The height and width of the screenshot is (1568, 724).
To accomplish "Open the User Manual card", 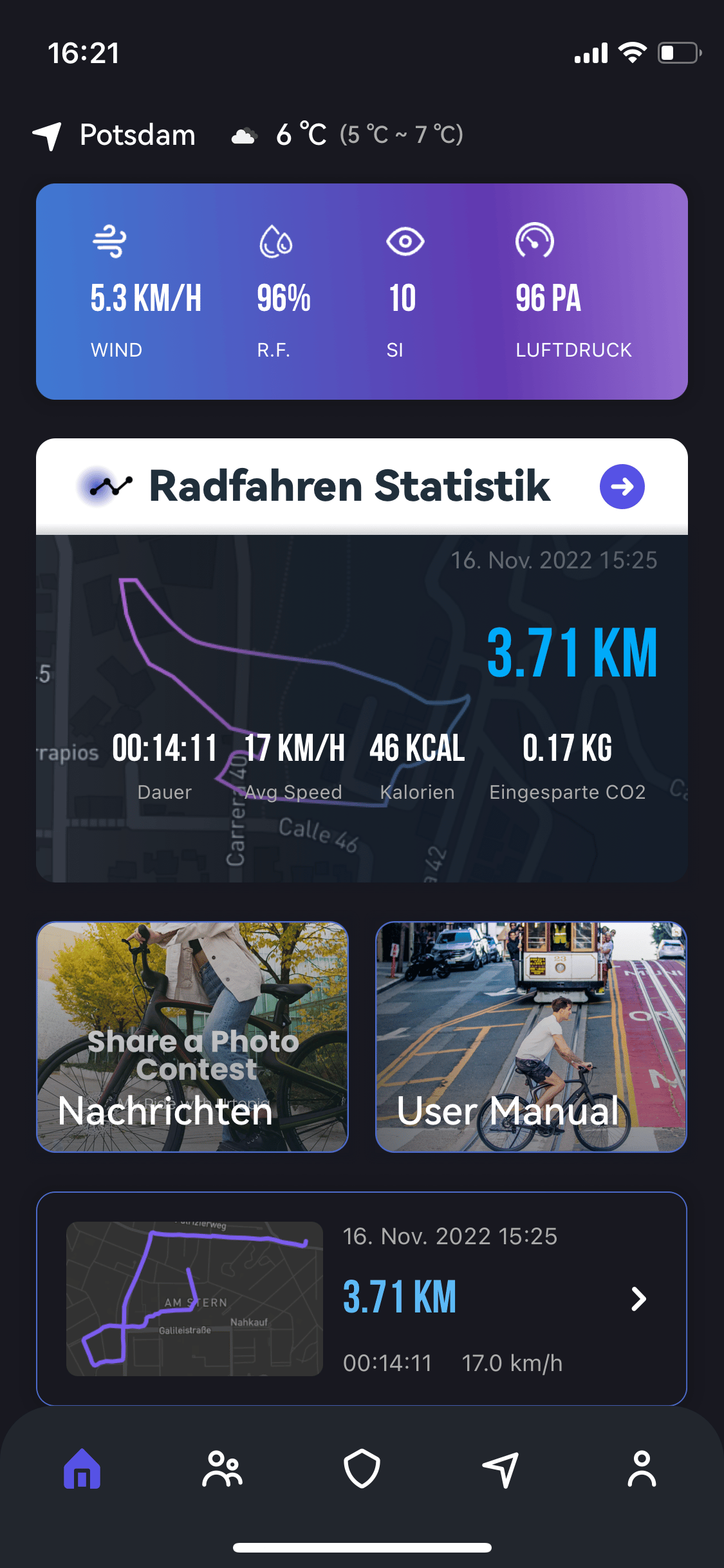I will (531, 1037).
